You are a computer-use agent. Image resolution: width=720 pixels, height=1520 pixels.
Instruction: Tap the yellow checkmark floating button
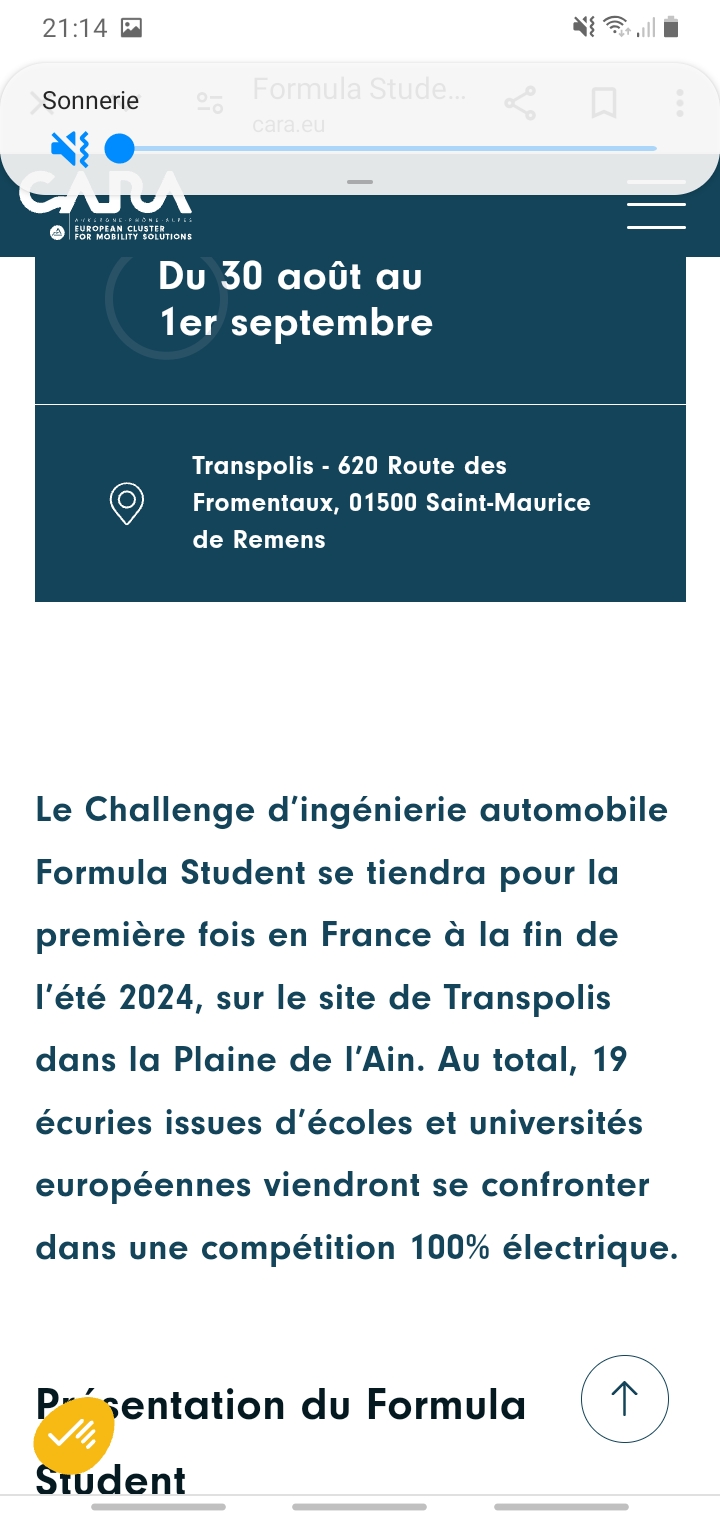(73, 1435)
